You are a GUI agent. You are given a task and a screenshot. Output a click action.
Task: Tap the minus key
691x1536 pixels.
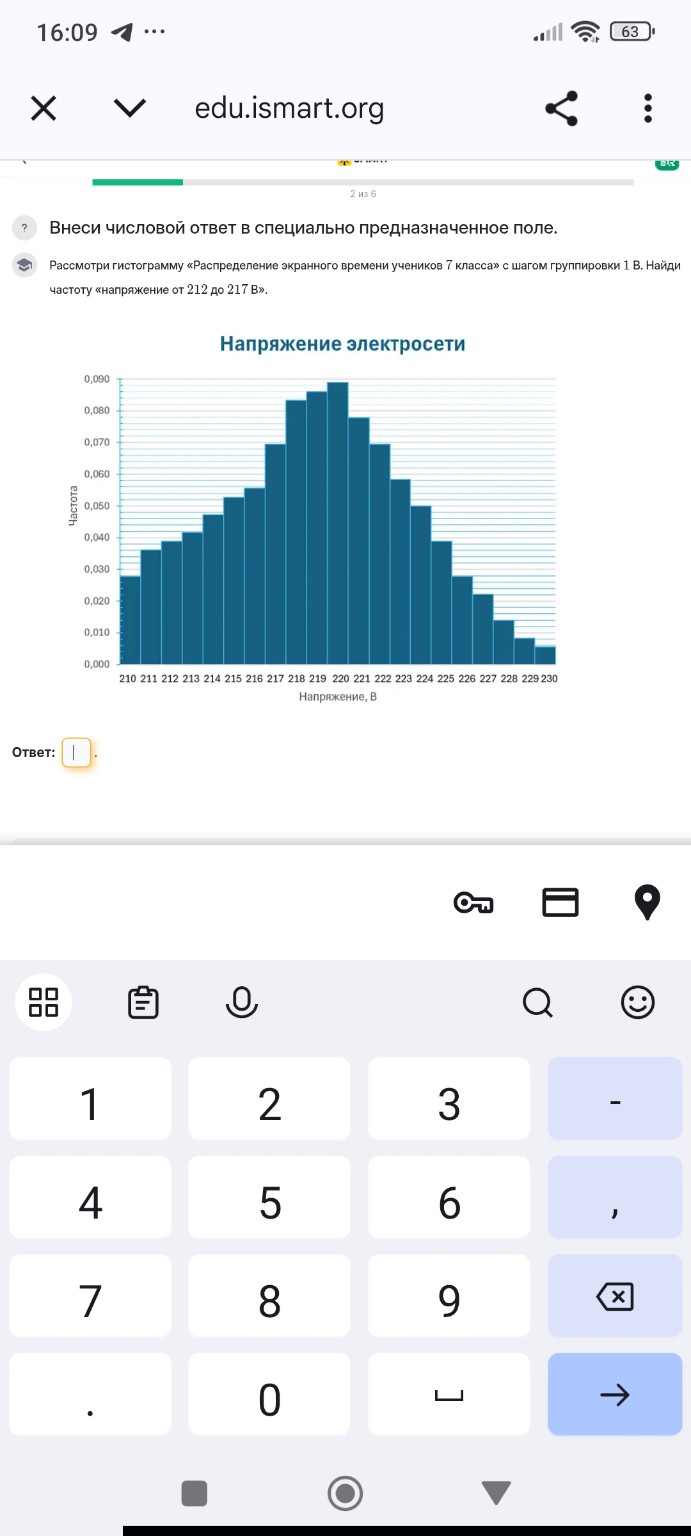click(614, 1103)
